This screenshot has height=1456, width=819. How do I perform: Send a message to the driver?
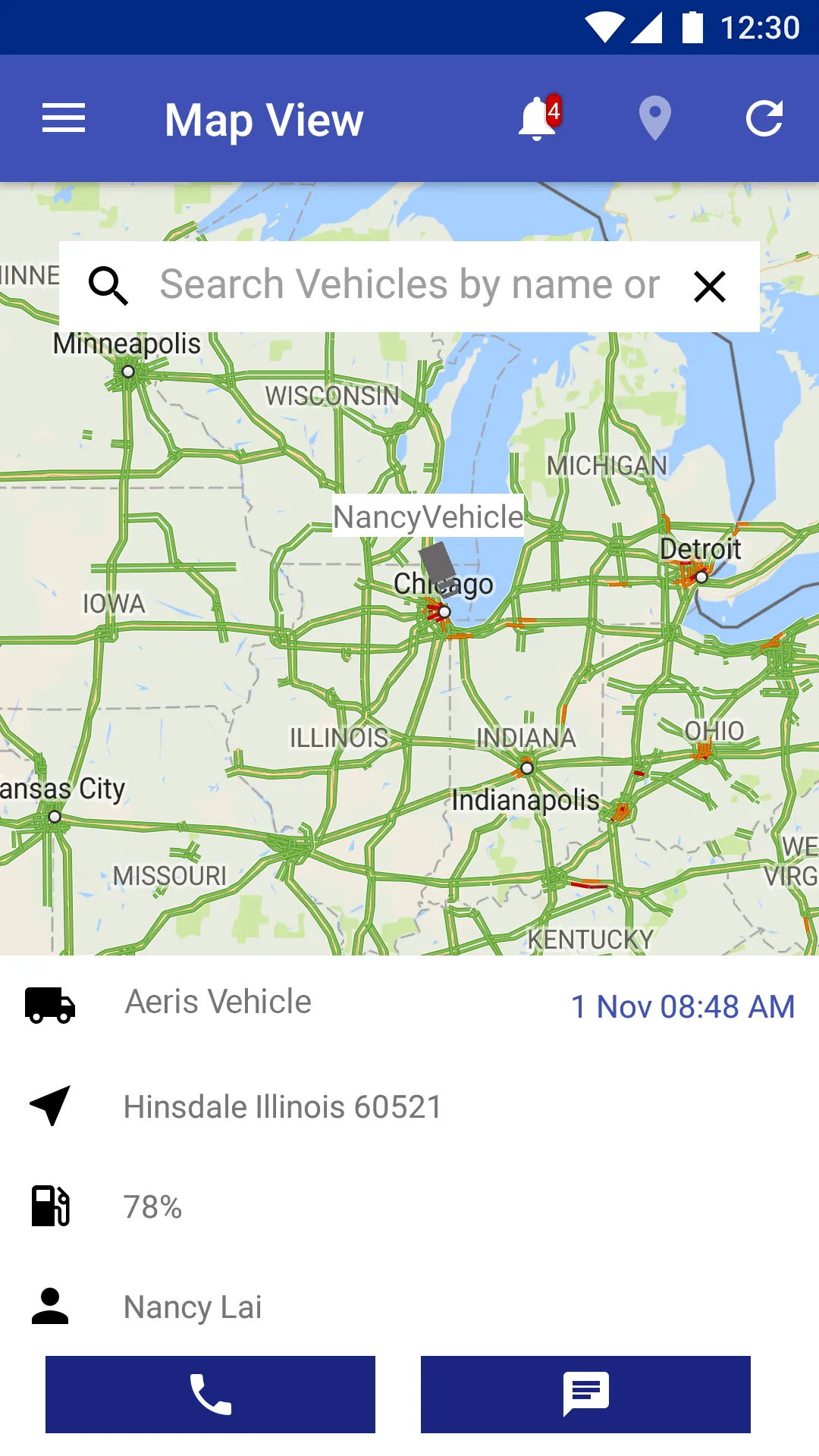[x=585, y=1394]
